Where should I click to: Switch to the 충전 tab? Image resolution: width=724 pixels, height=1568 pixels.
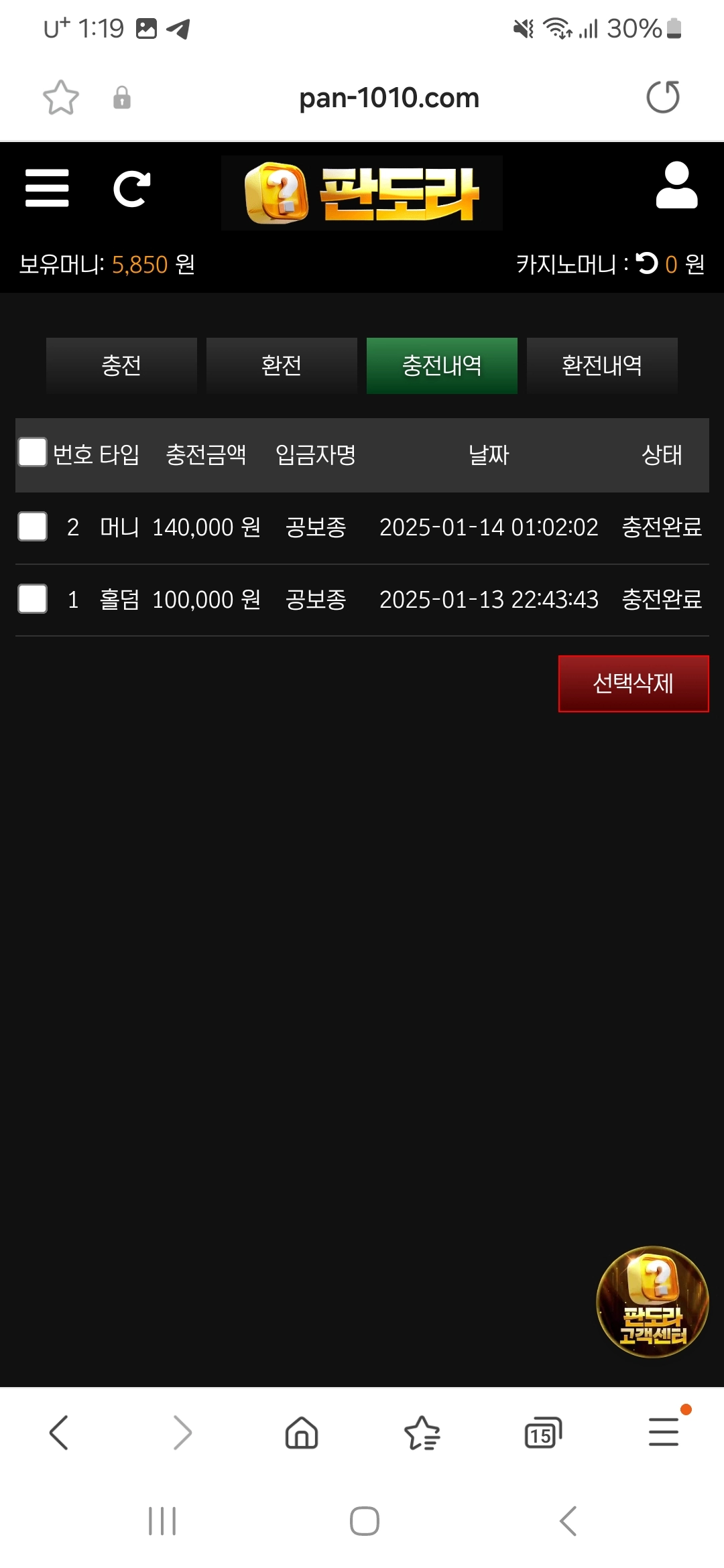121,366
